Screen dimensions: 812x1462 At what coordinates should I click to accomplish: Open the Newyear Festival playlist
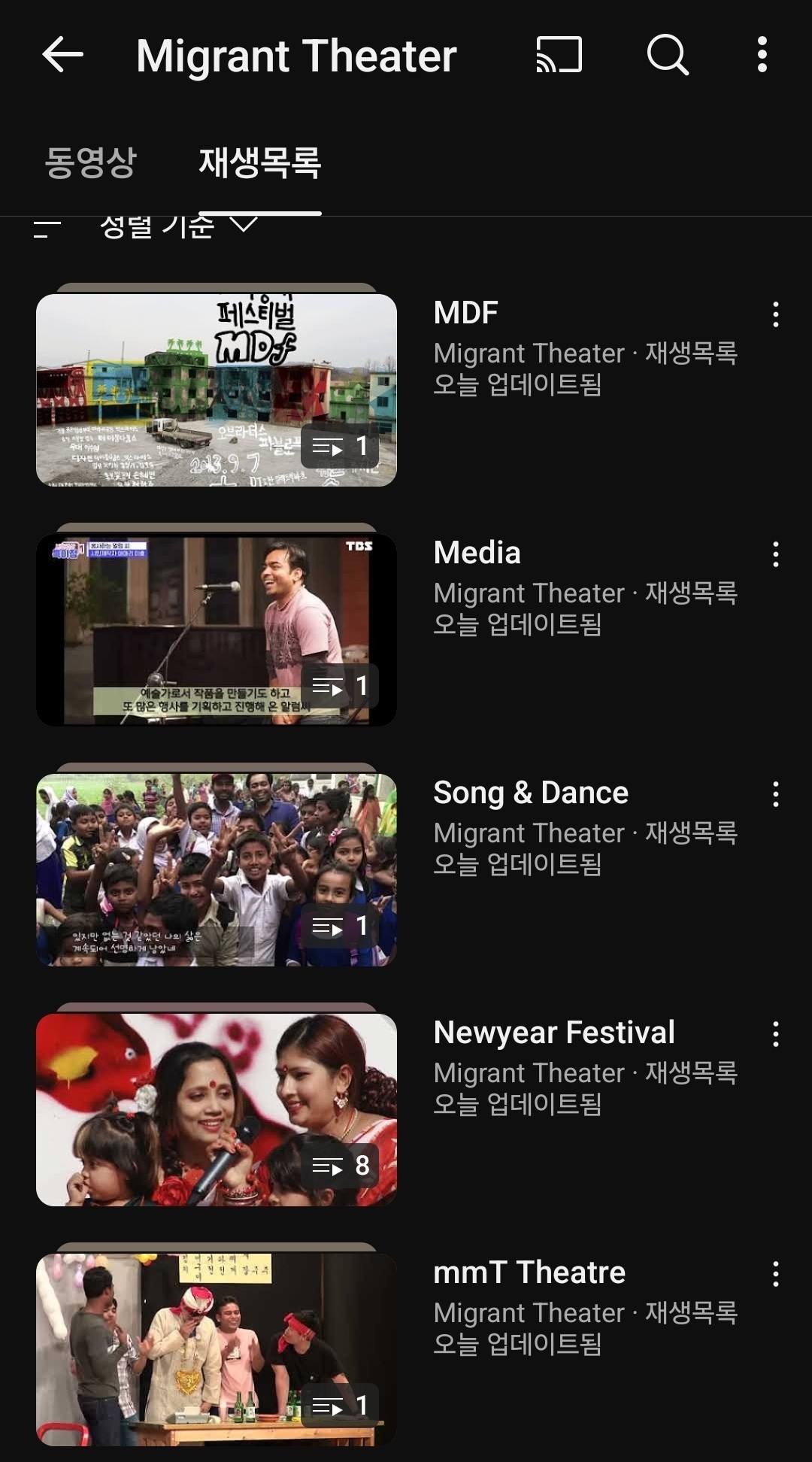[217, 1109]
